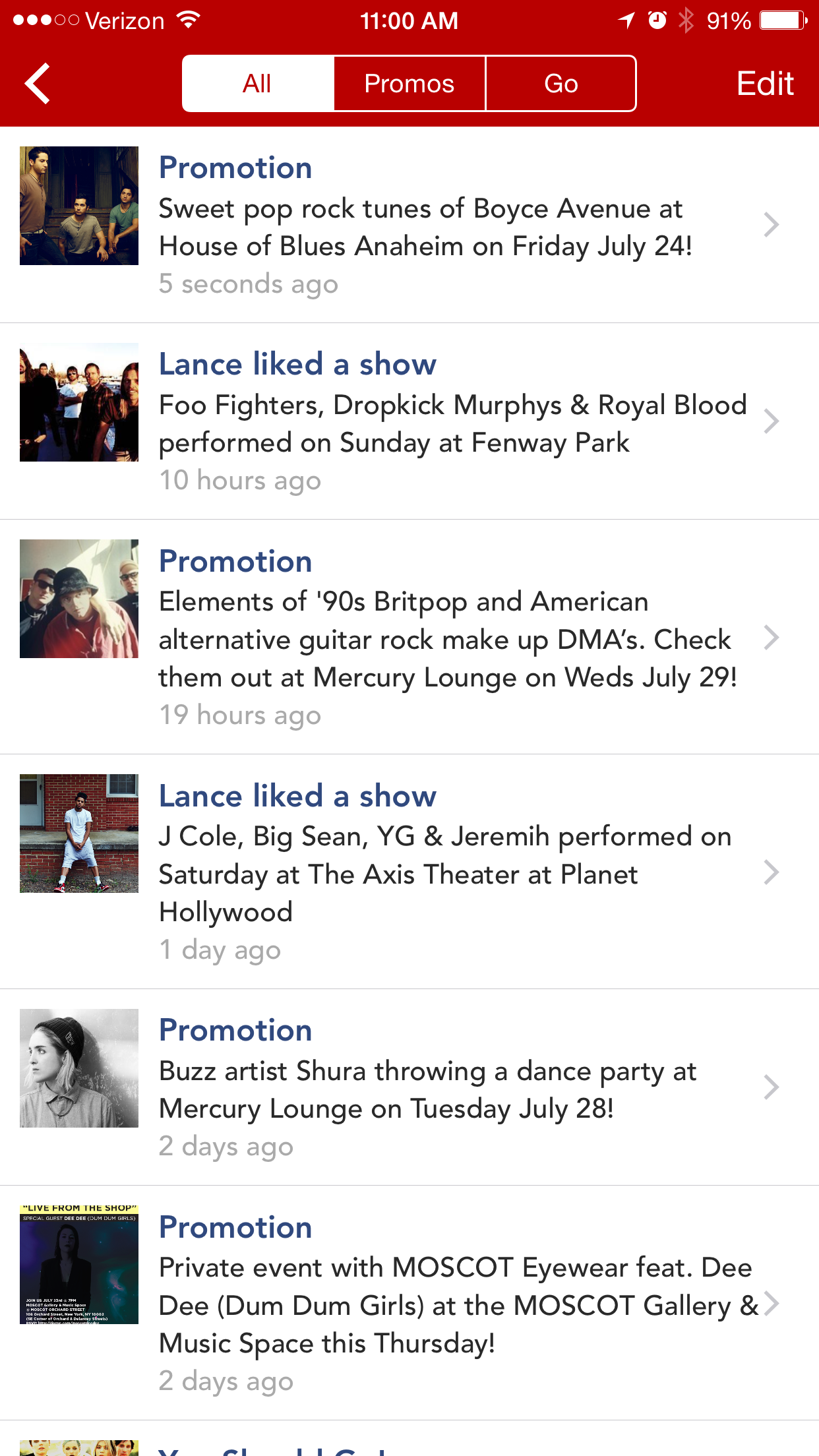
Task: Switch to the Go tab
Action: [561, 84]
